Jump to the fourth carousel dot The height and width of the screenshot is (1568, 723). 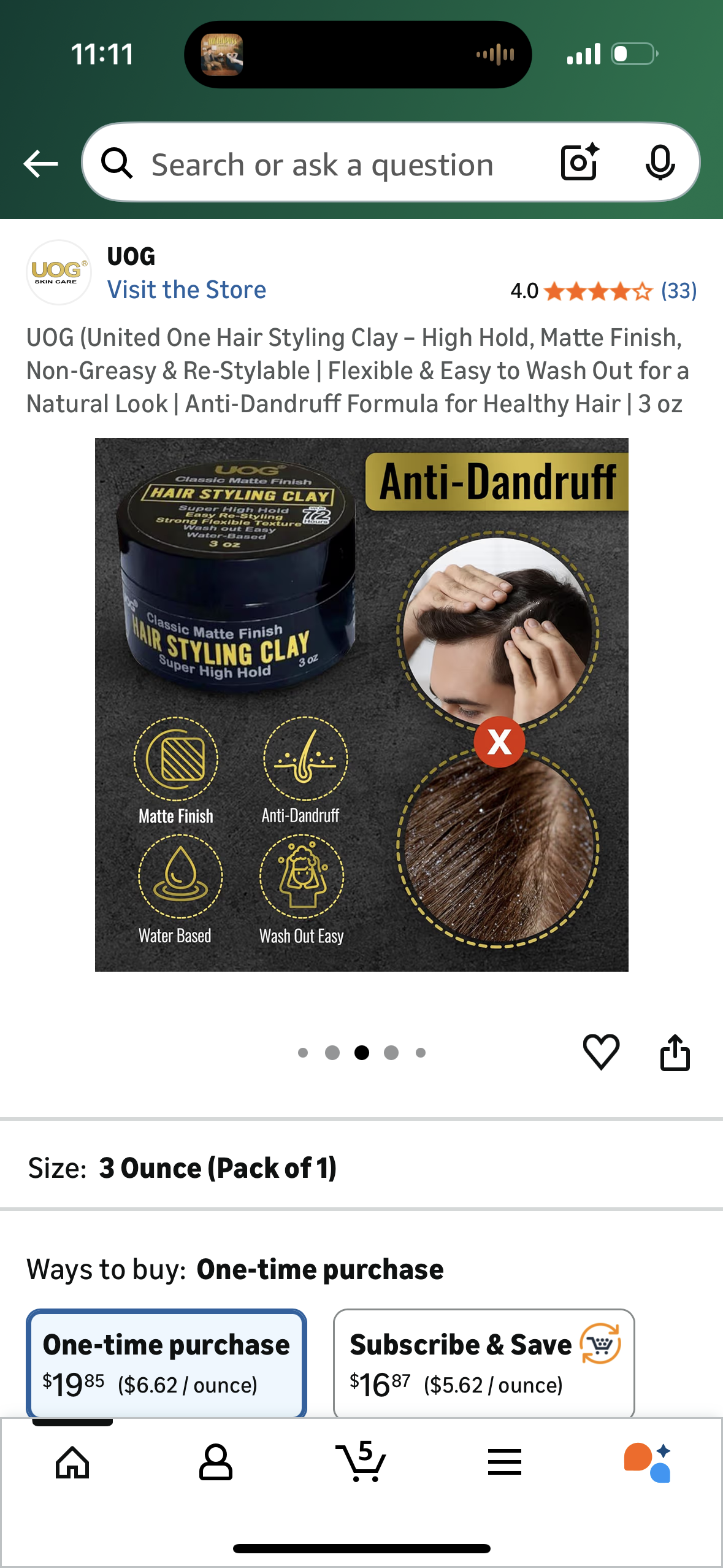click(x=391, y=1052)
